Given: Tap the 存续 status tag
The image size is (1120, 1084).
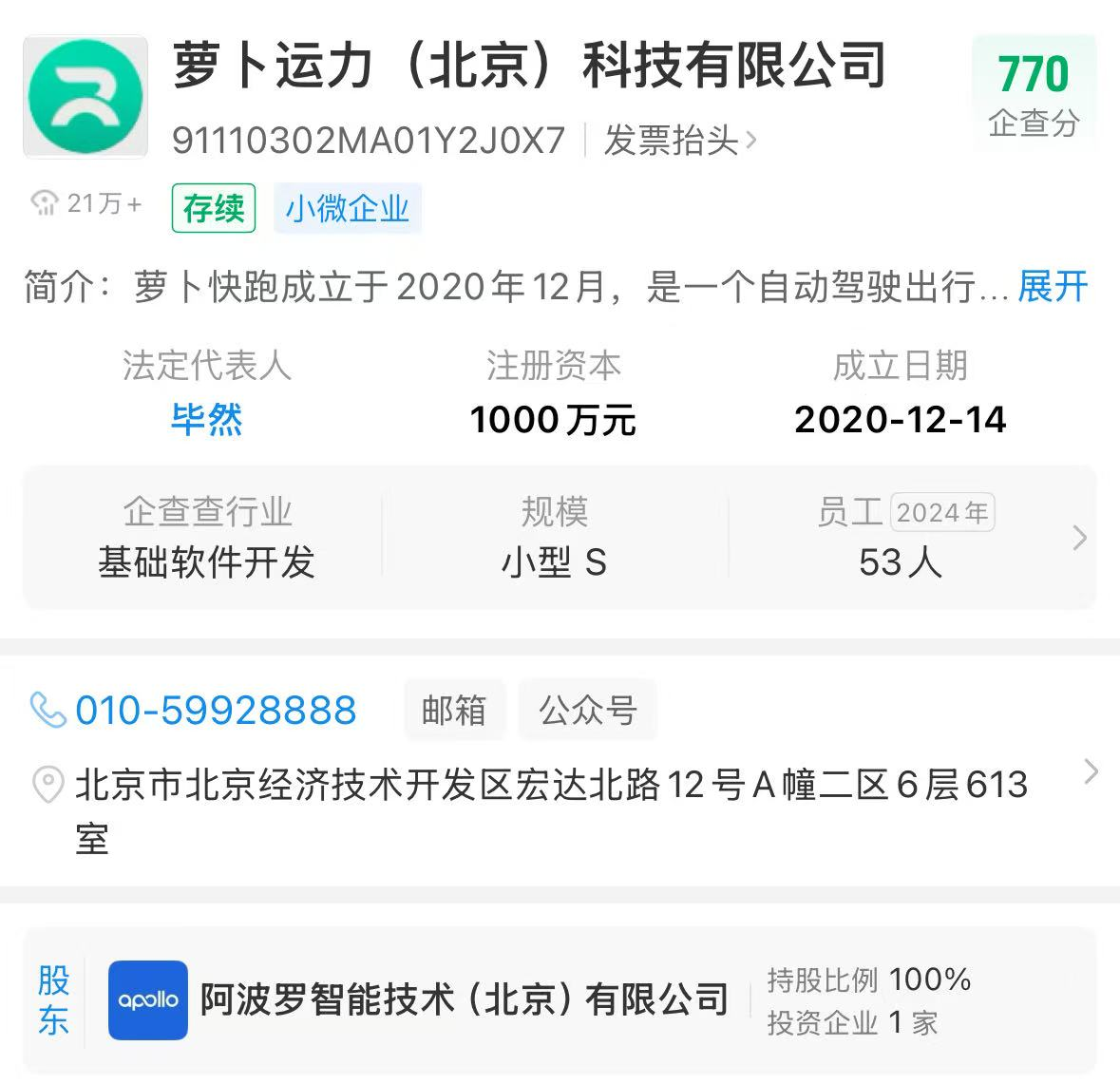Looking at the screenshot, I should click(214, 208).
